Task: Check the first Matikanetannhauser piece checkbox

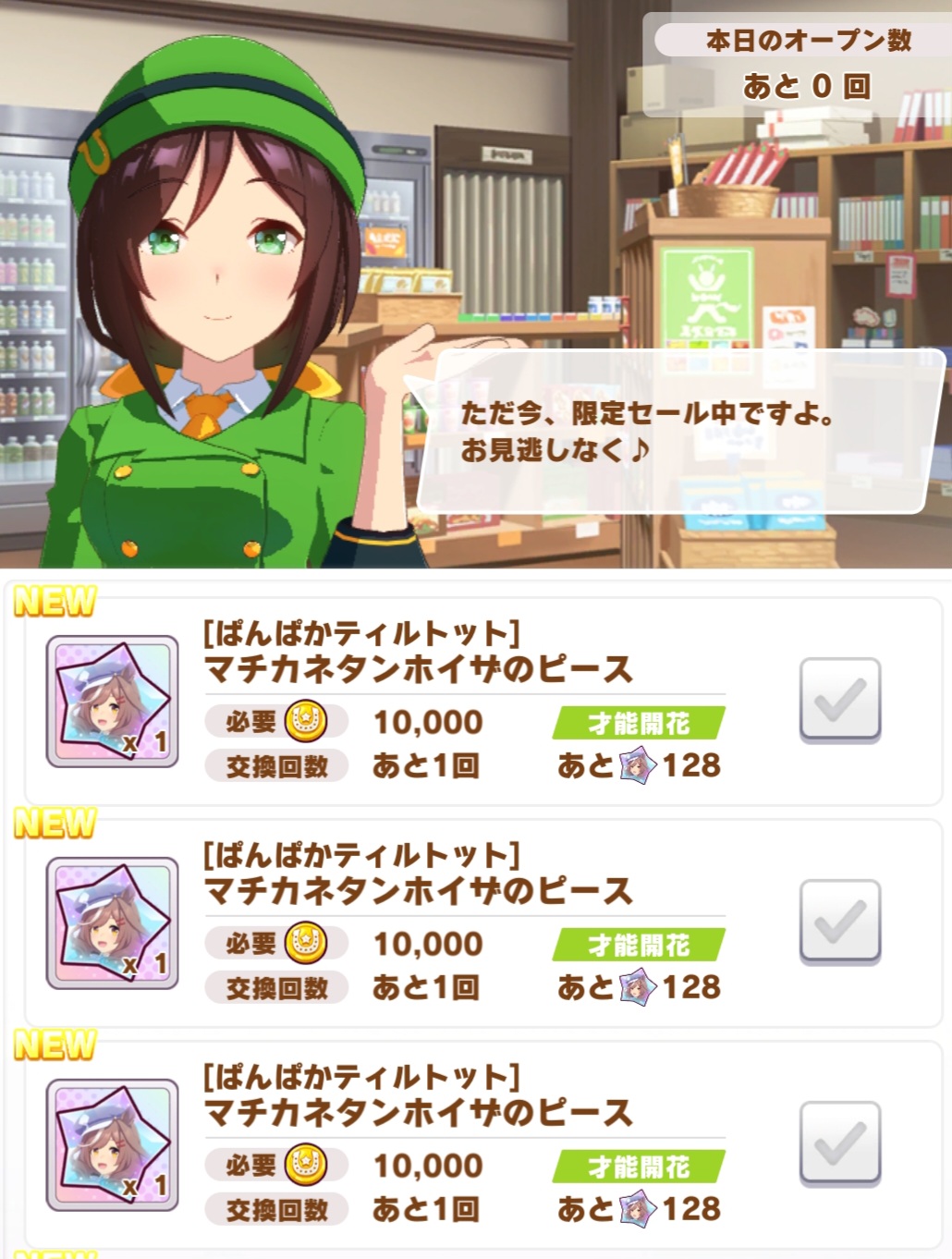Action: tap(839, 699)
